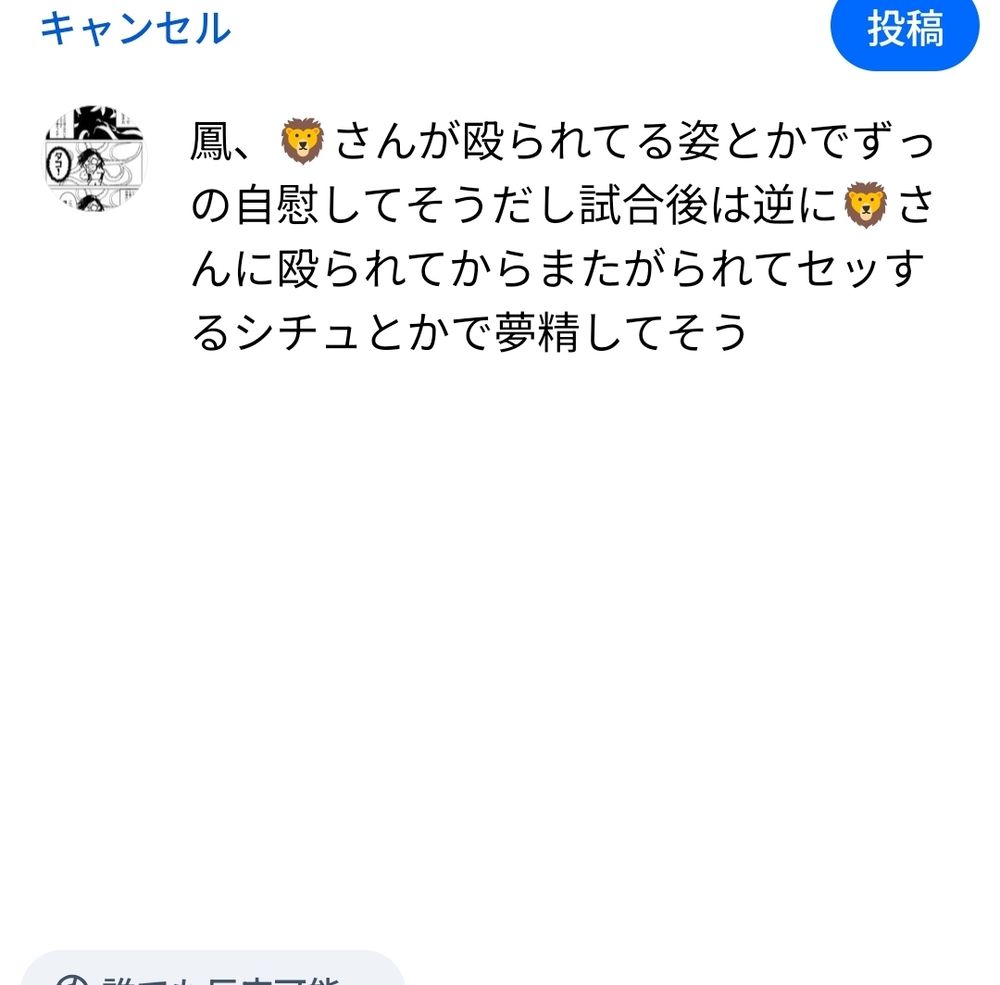The width and height of the screenshot is (1000, 985).
Task: Publish the post with the 投稿 button
Action: point(905,30)
